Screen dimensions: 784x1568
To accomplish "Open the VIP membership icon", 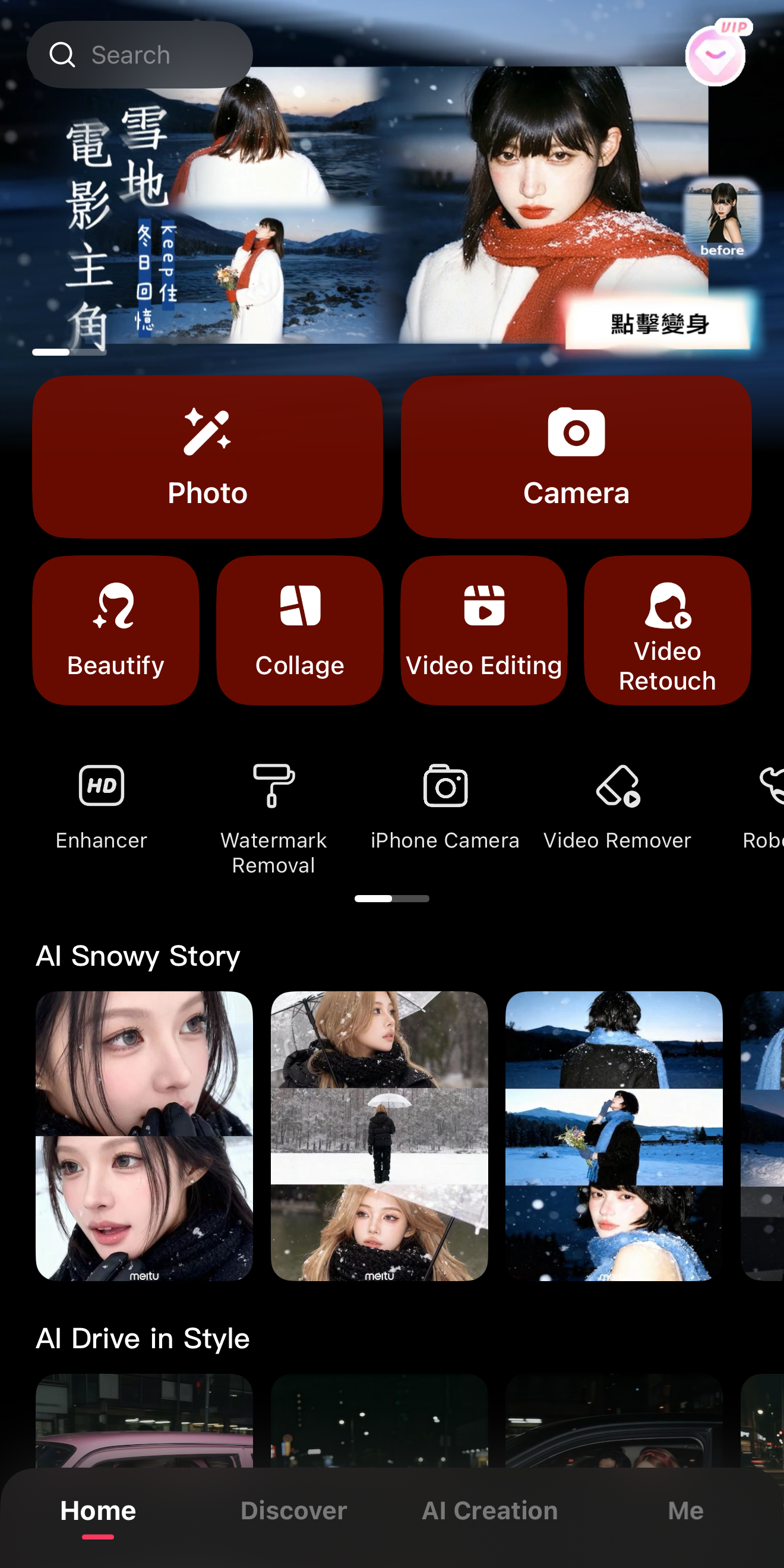I will (716, 56).
